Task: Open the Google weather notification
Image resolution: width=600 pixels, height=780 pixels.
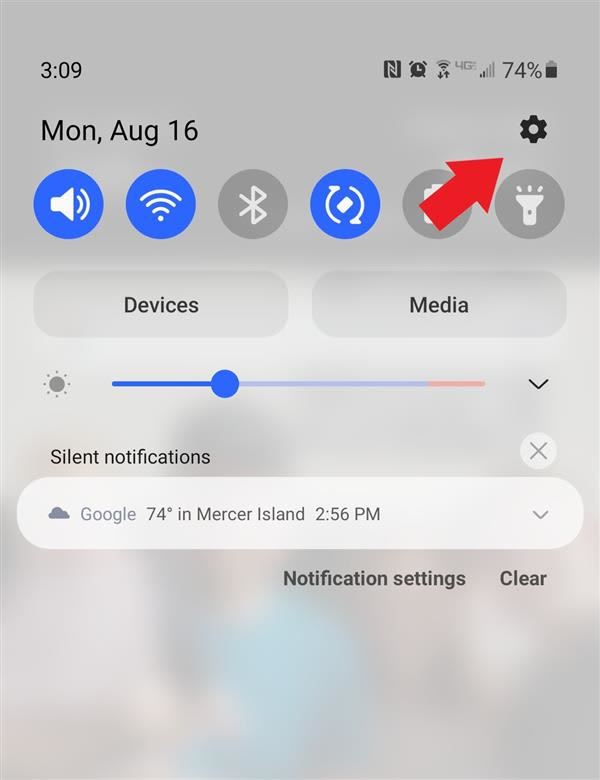Action: click(250, 514)
